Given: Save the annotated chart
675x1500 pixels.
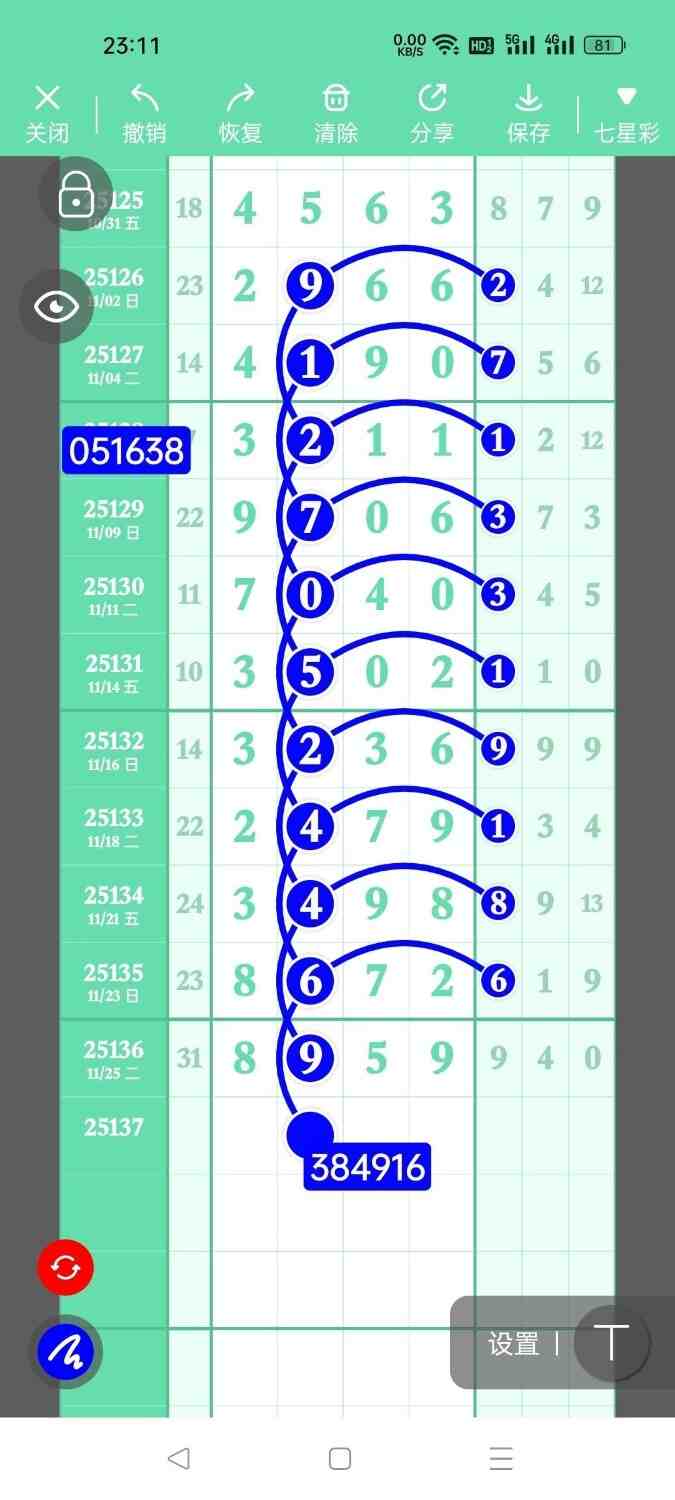Looking at the screenshot, I should (x=528, y=113).
